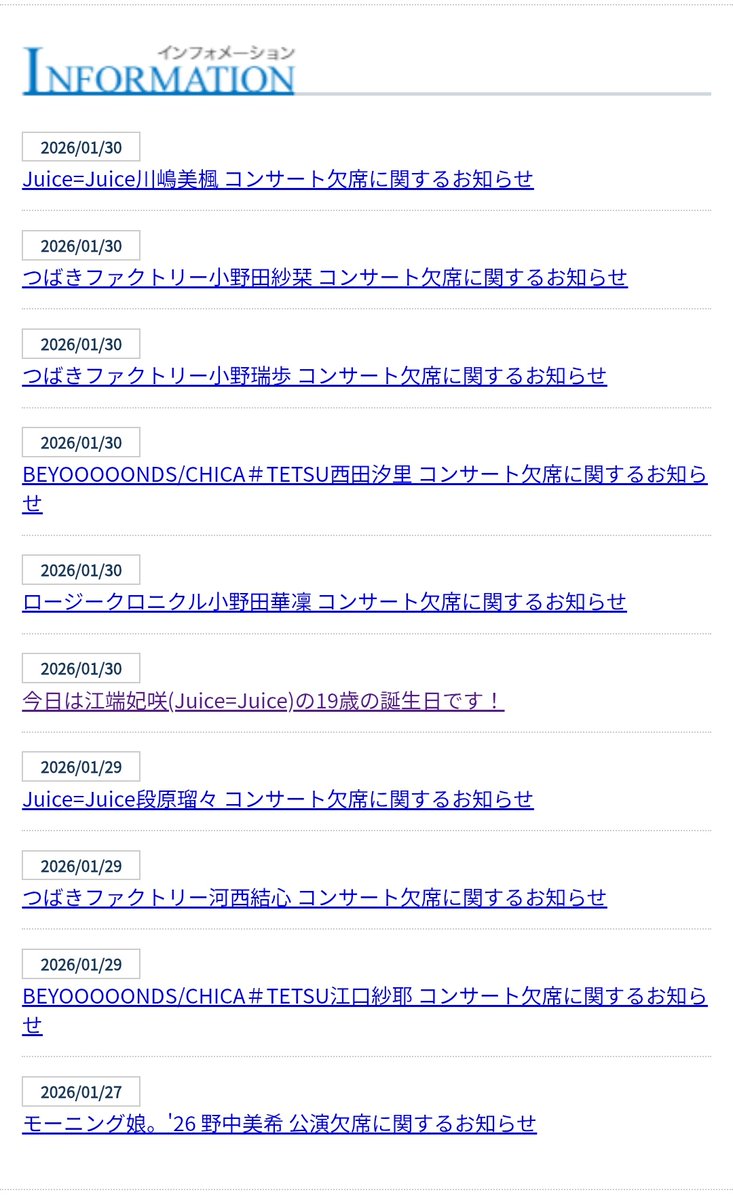Open the つばきファクトリー小野瑞歩 absence notice
This screenshot has width=733, height=1199.
(314, 376)
